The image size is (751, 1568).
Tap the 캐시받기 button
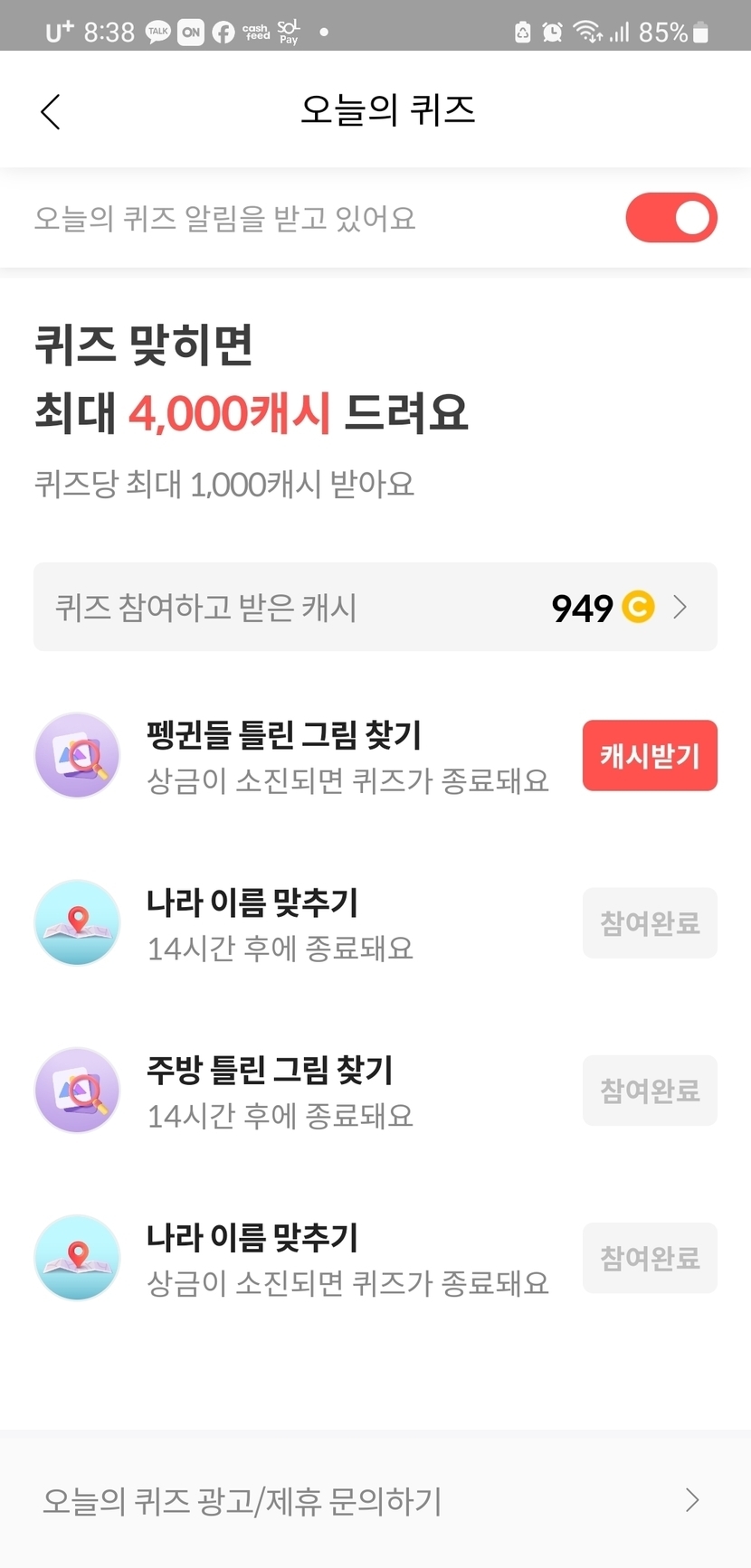650,755
